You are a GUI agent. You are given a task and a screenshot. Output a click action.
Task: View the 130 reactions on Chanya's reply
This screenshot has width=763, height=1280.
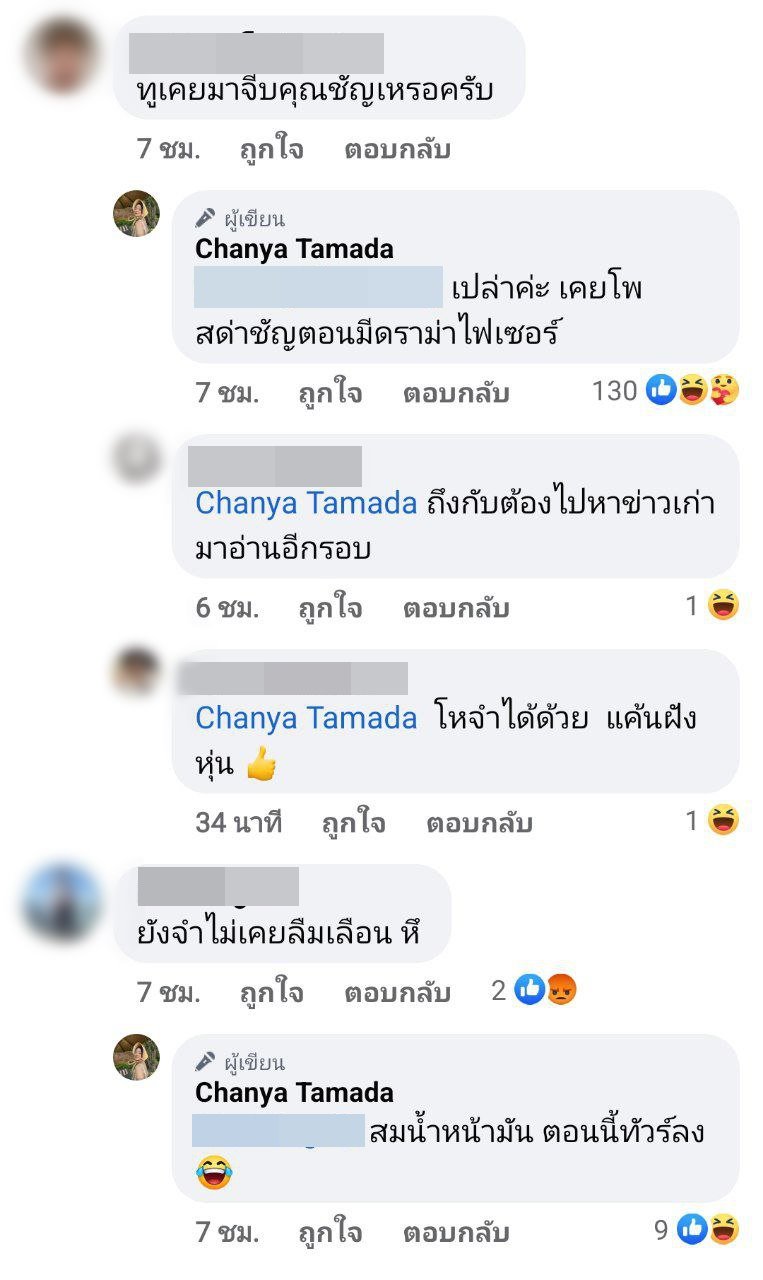tap(666, 391)
